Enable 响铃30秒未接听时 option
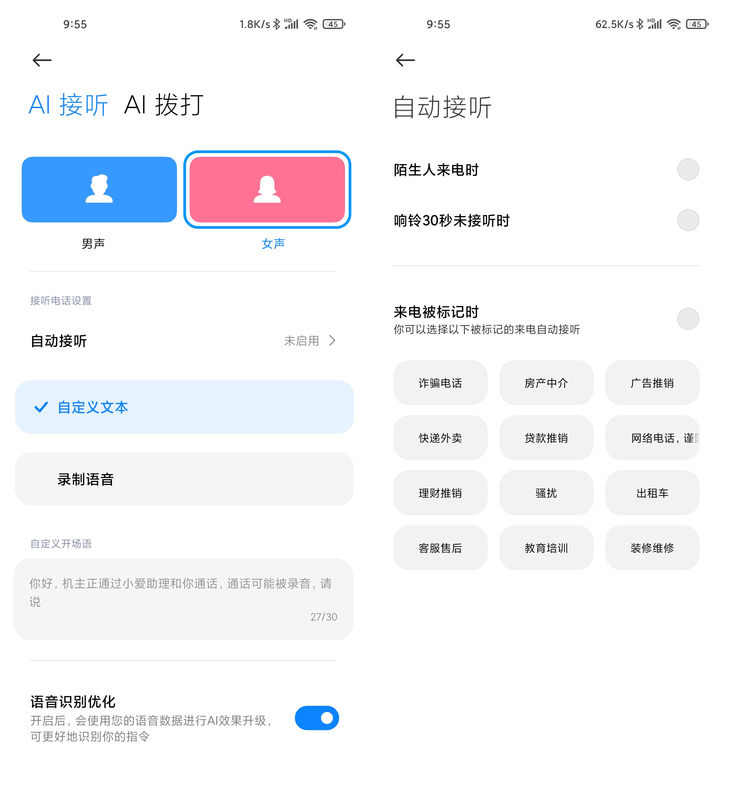Image resolution: width=730 pixels, height=787 pixels. [688, 220]
